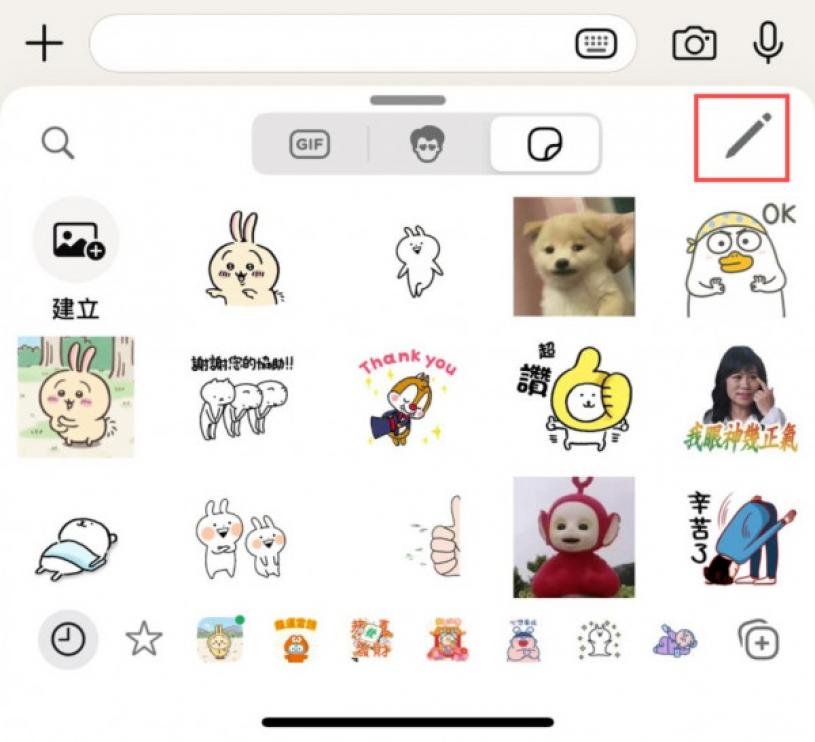This screenshot has height=742, width=815.
Task: Record a voice message with the microphone
Action: point(766,42)
